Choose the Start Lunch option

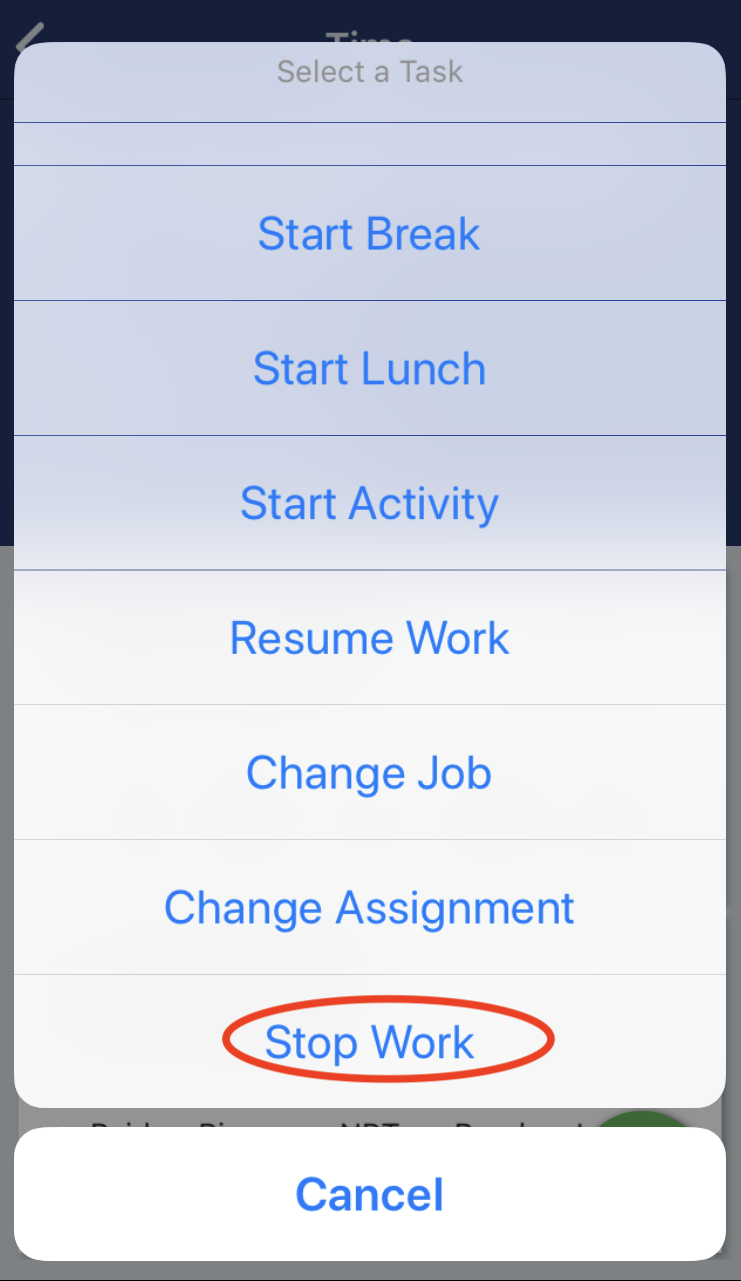click(369, 368)
